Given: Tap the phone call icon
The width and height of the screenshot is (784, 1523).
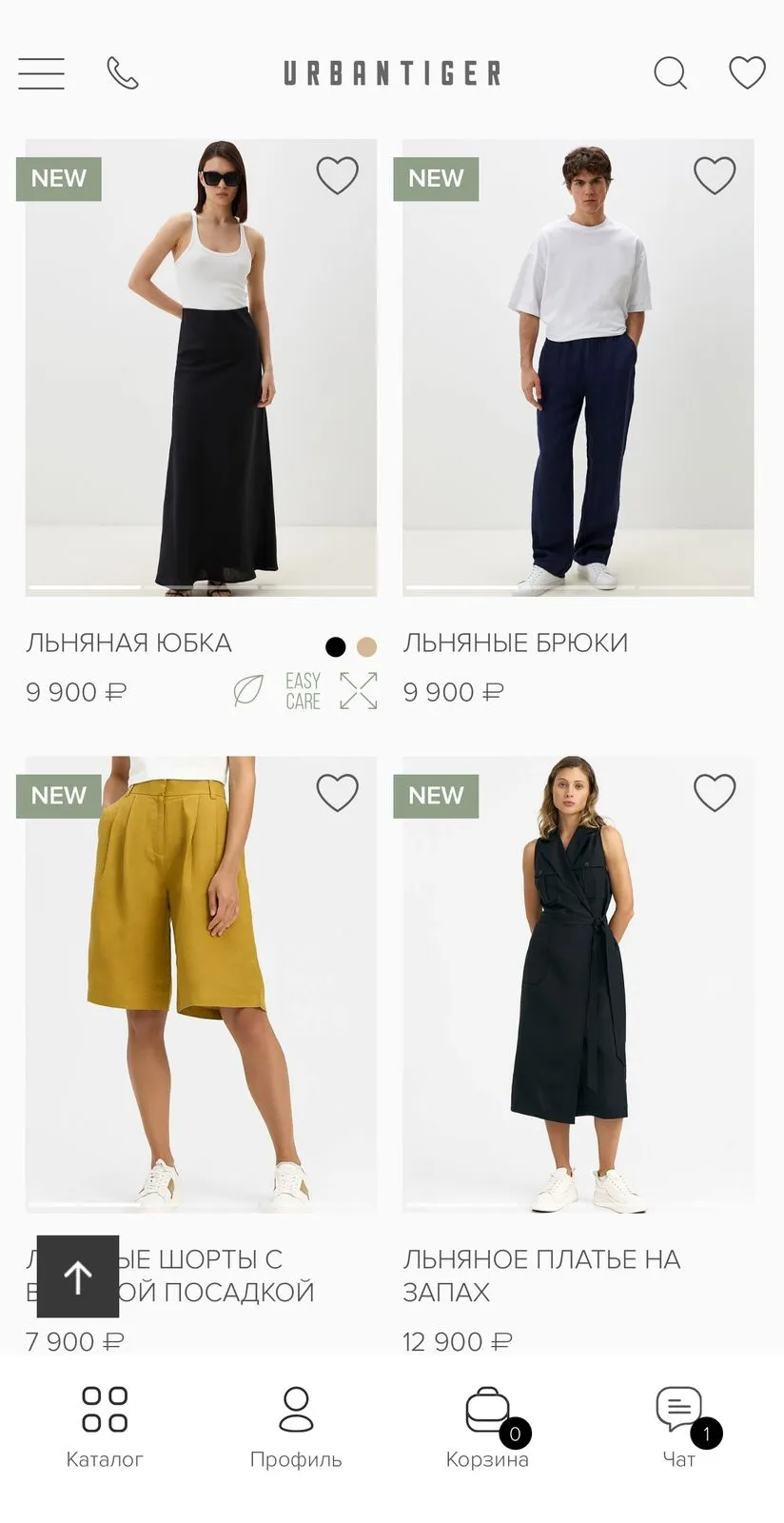Looking at the screenshot, I should click(123, 73).
